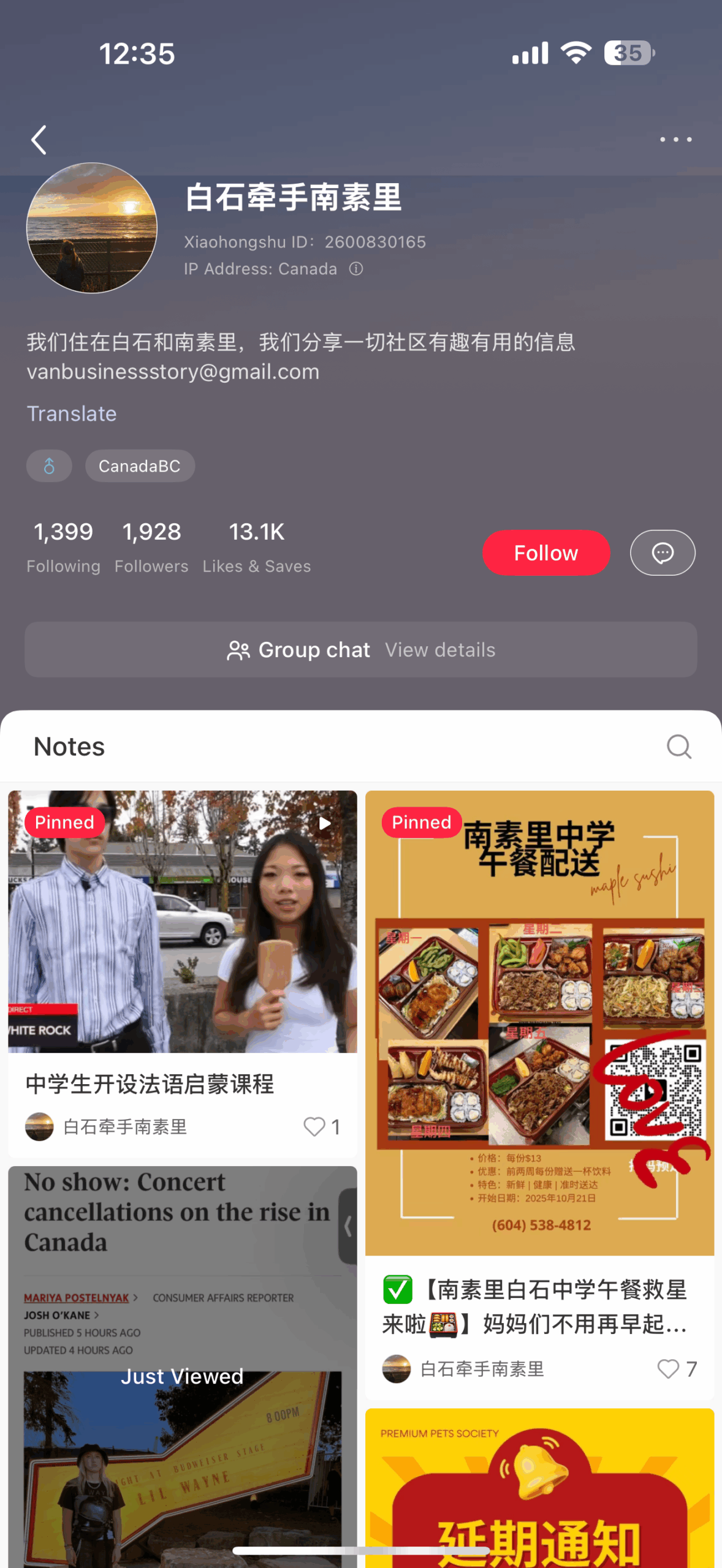View the profile avatar photo

point(92,228)
